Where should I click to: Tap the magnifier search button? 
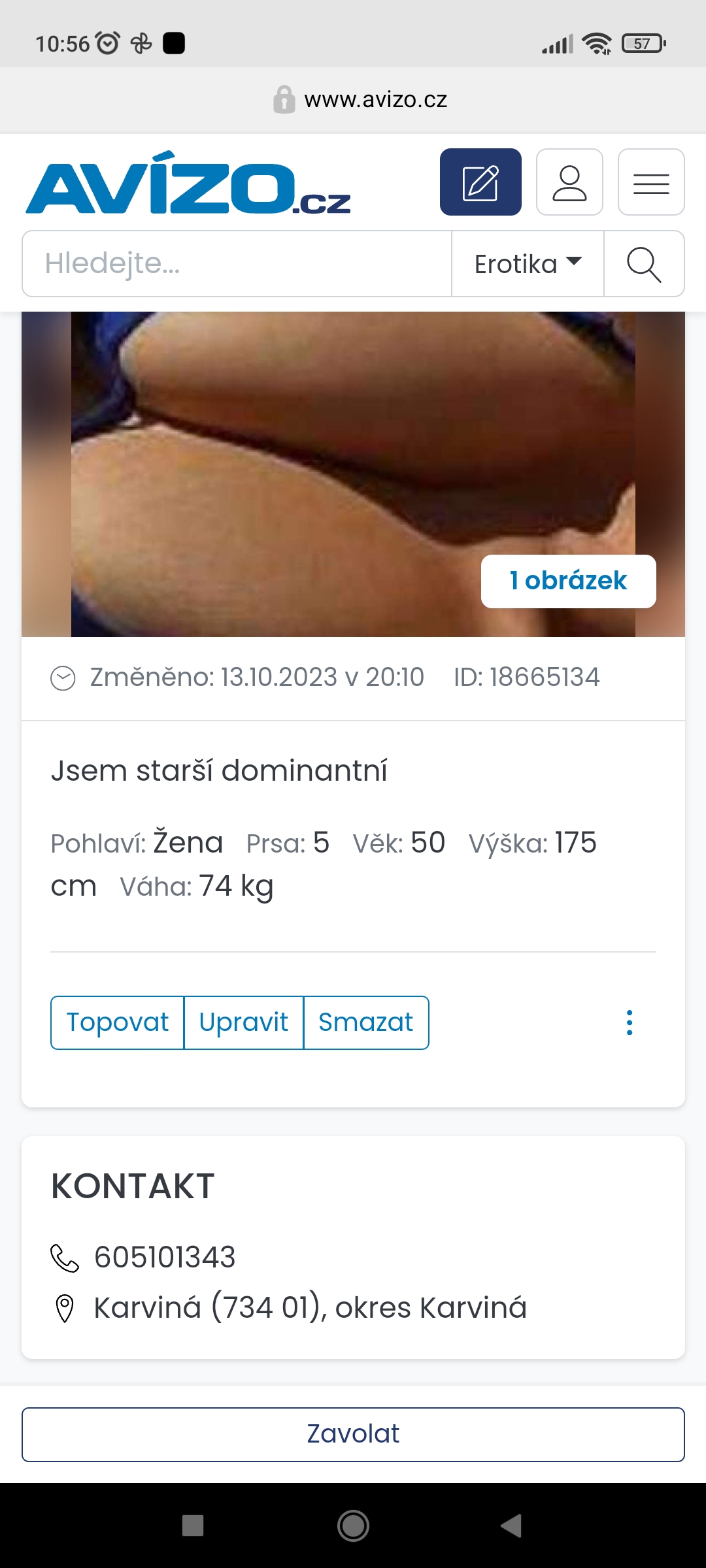[x=644, y=264]
